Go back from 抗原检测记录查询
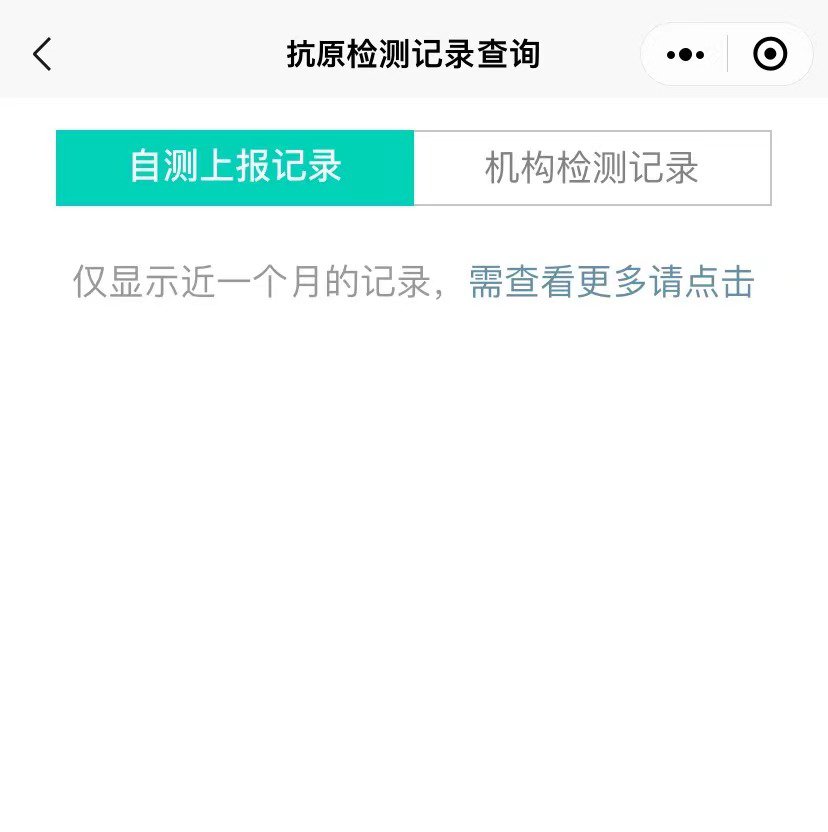The height and width of the screenshot is (832, 828). (x=42, y=54)
